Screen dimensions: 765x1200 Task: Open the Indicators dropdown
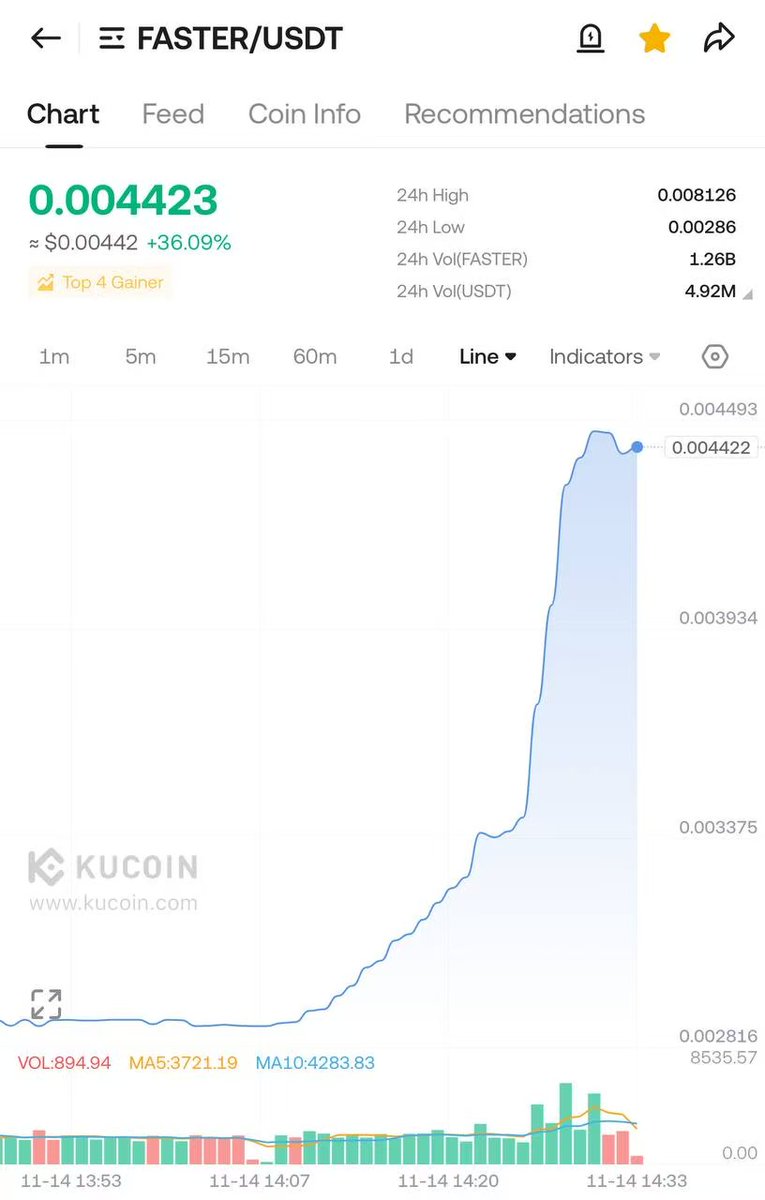[x=604, y=357]
